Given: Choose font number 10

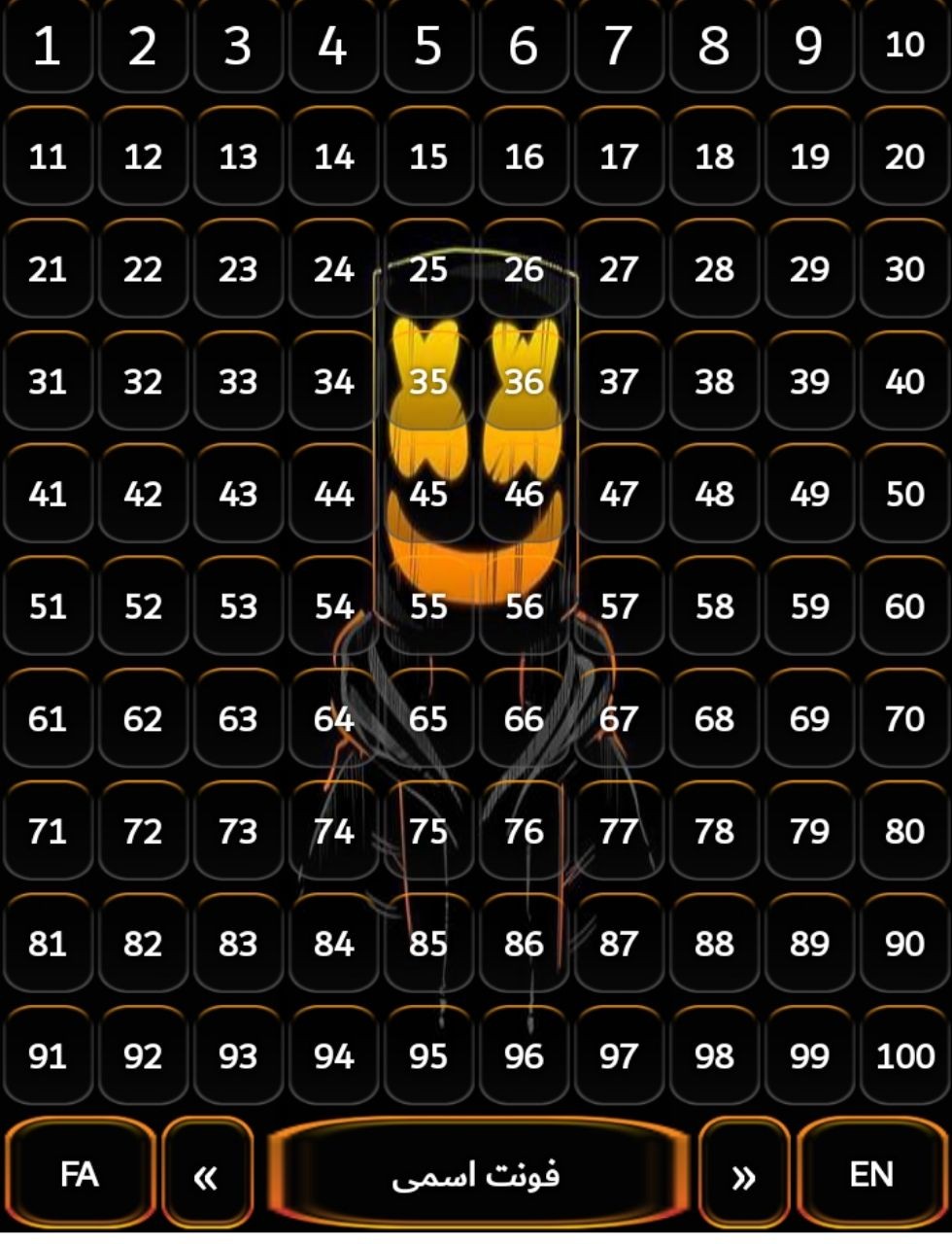Looking at the screenshot, I should (x=904, y=46).
